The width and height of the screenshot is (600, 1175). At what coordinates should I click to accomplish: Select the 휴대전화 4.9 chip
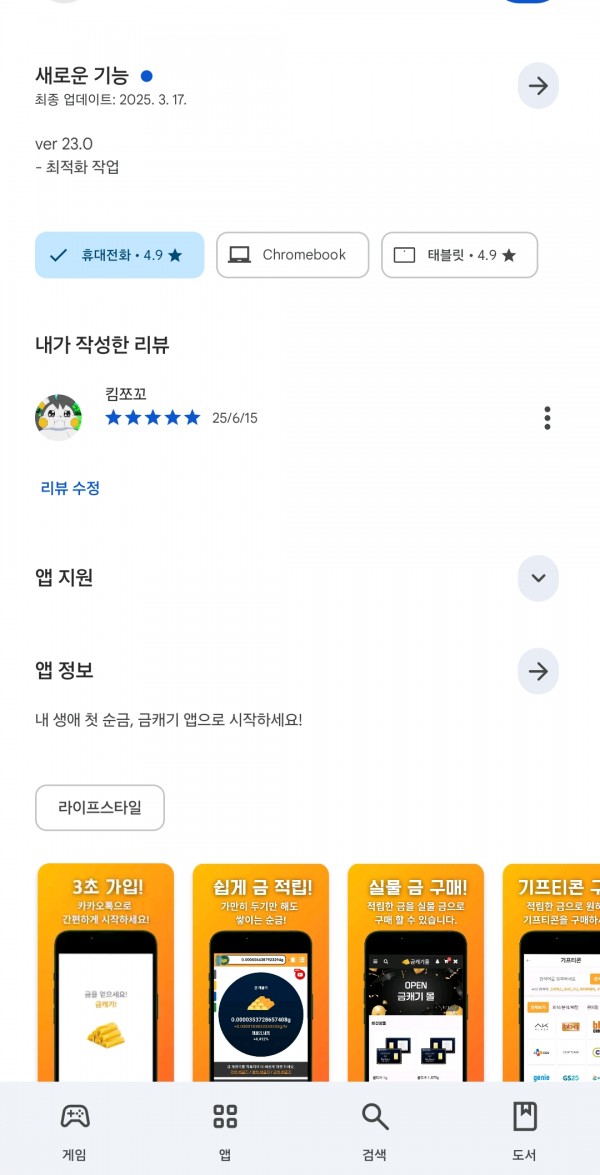tap(120, 255)
